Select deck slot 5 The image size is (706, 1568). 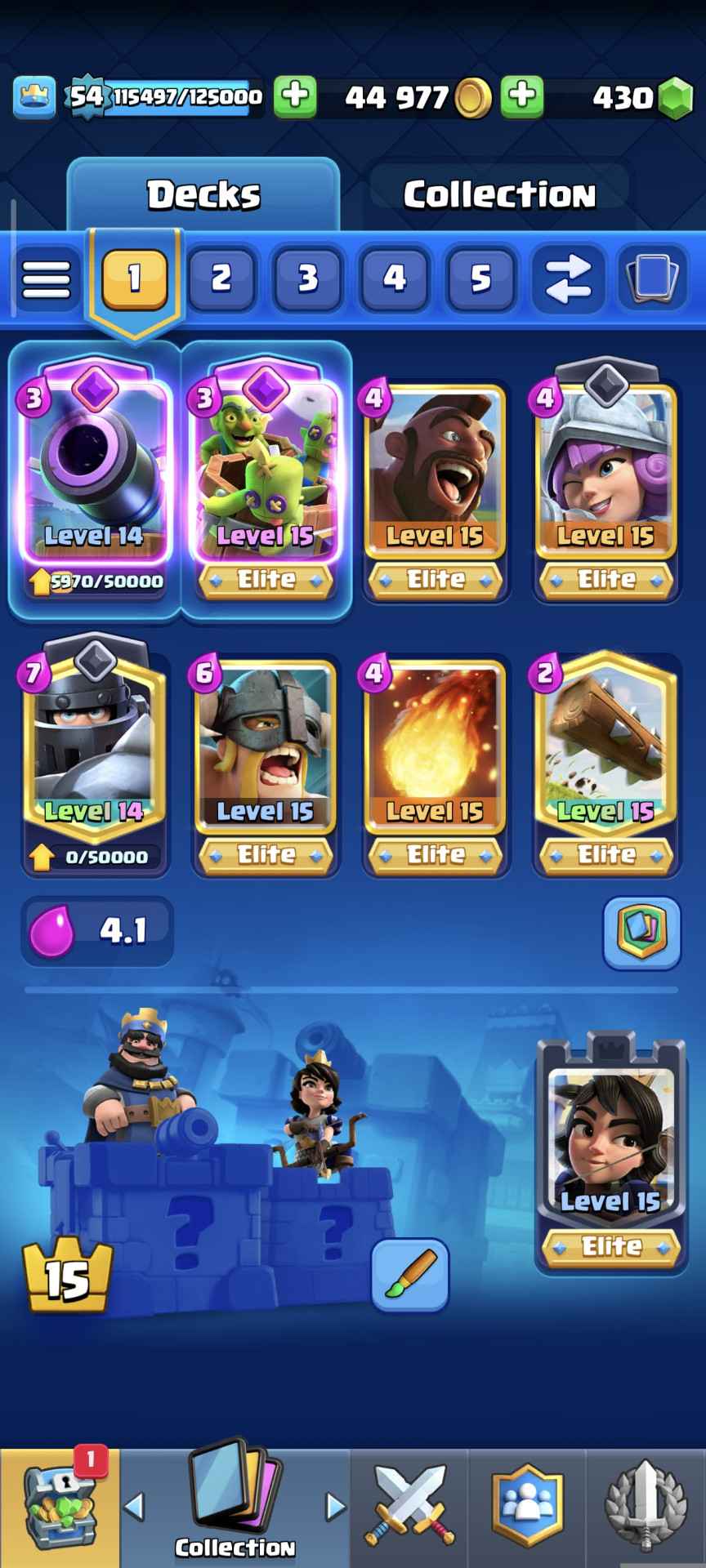coord(480,279)
